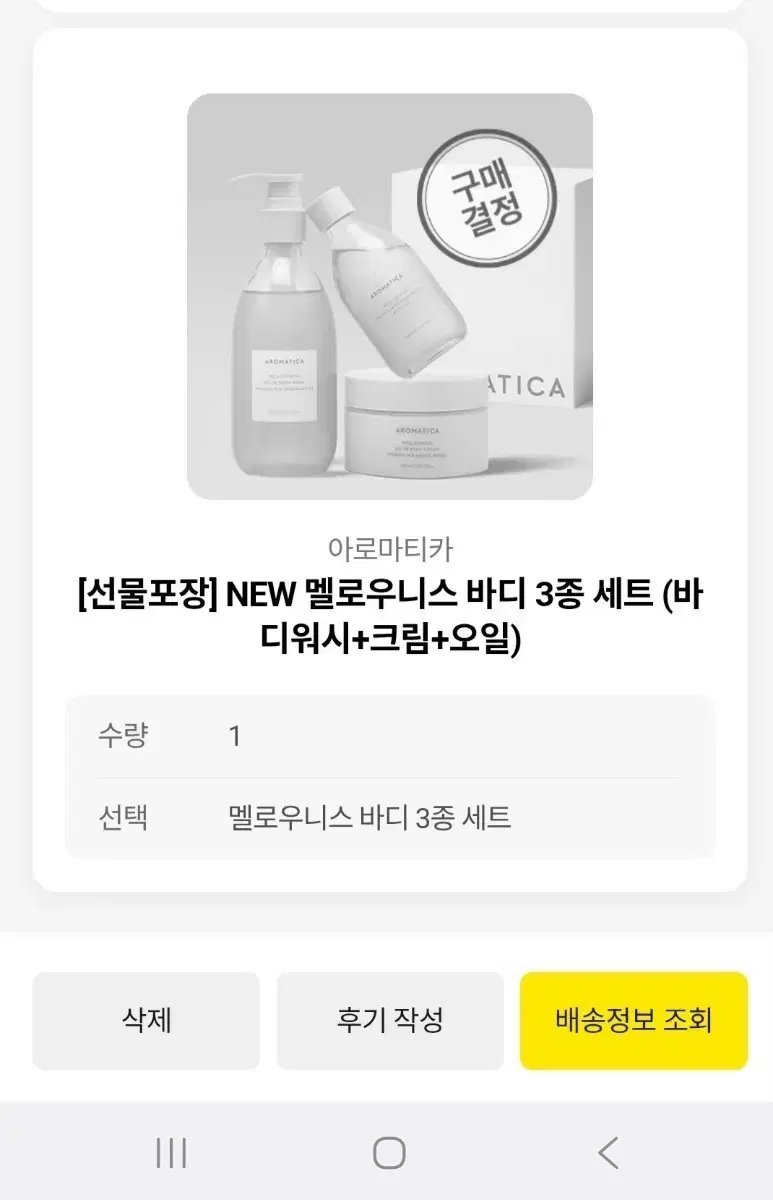Click the 삭제 button
The image size is (773, 1200).
pos(145,1019)
